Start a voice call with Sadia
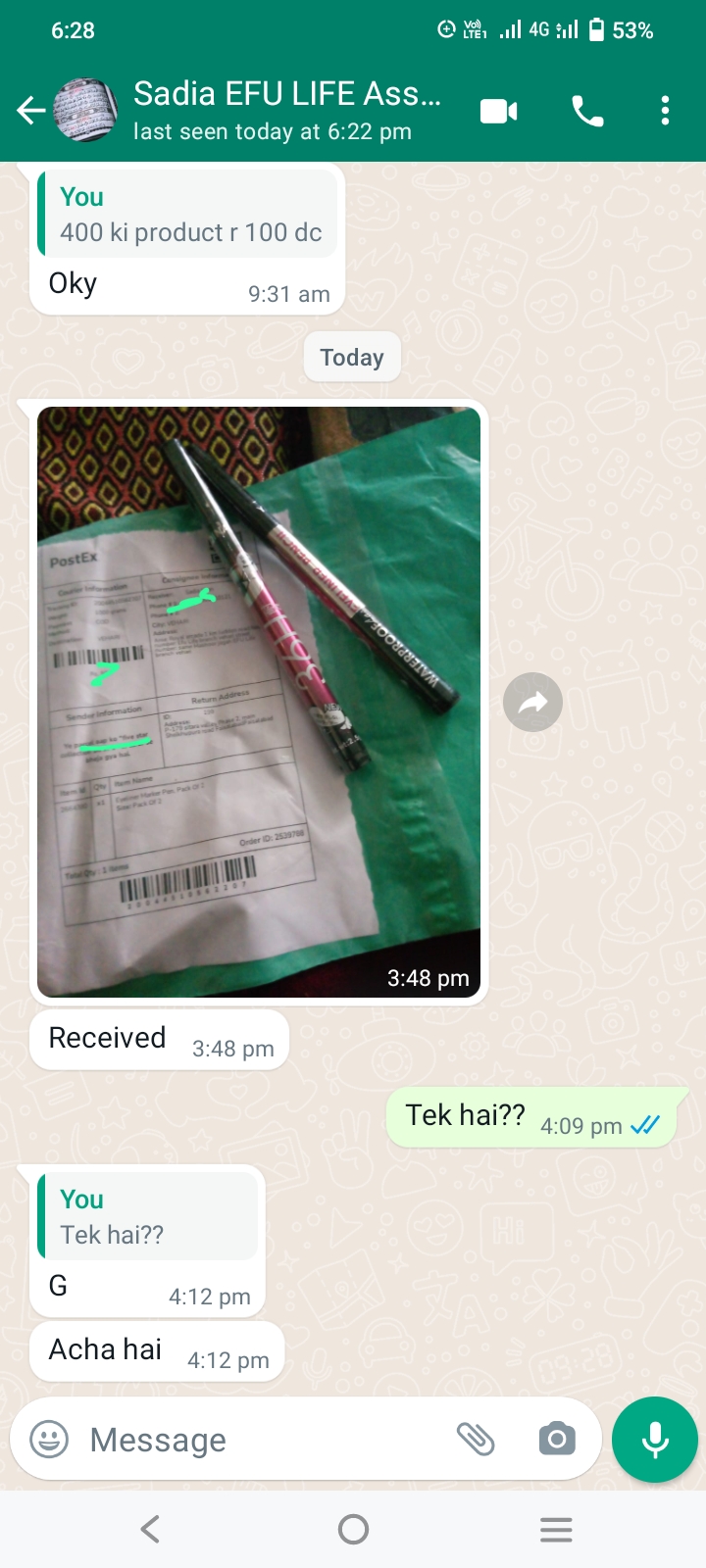The height and width of the screenshot is (1568, 706). coord(587,111)
